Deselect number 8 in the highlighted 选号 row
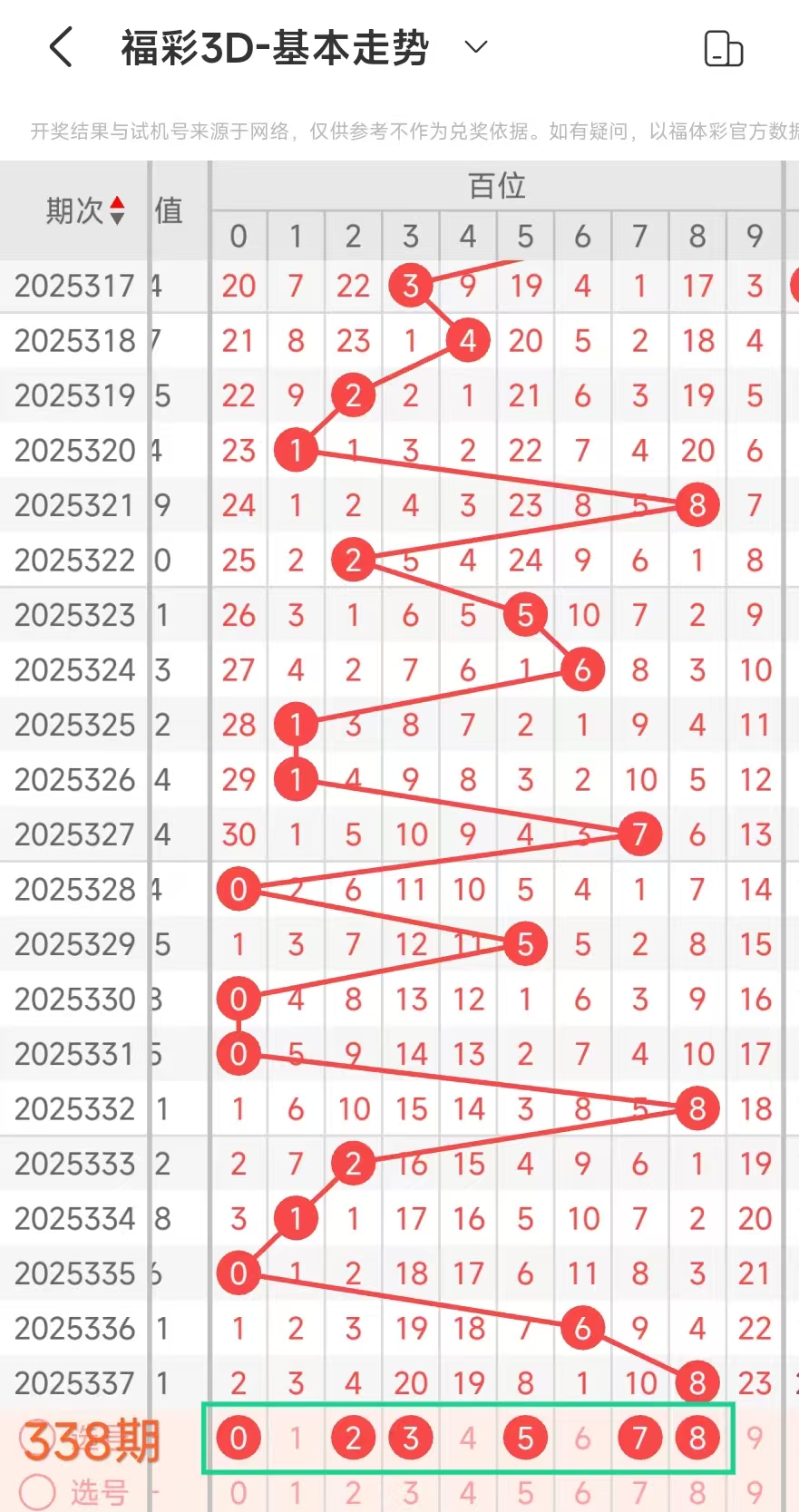This screenshot has height=1512, width=799. tap(697, 1438)
